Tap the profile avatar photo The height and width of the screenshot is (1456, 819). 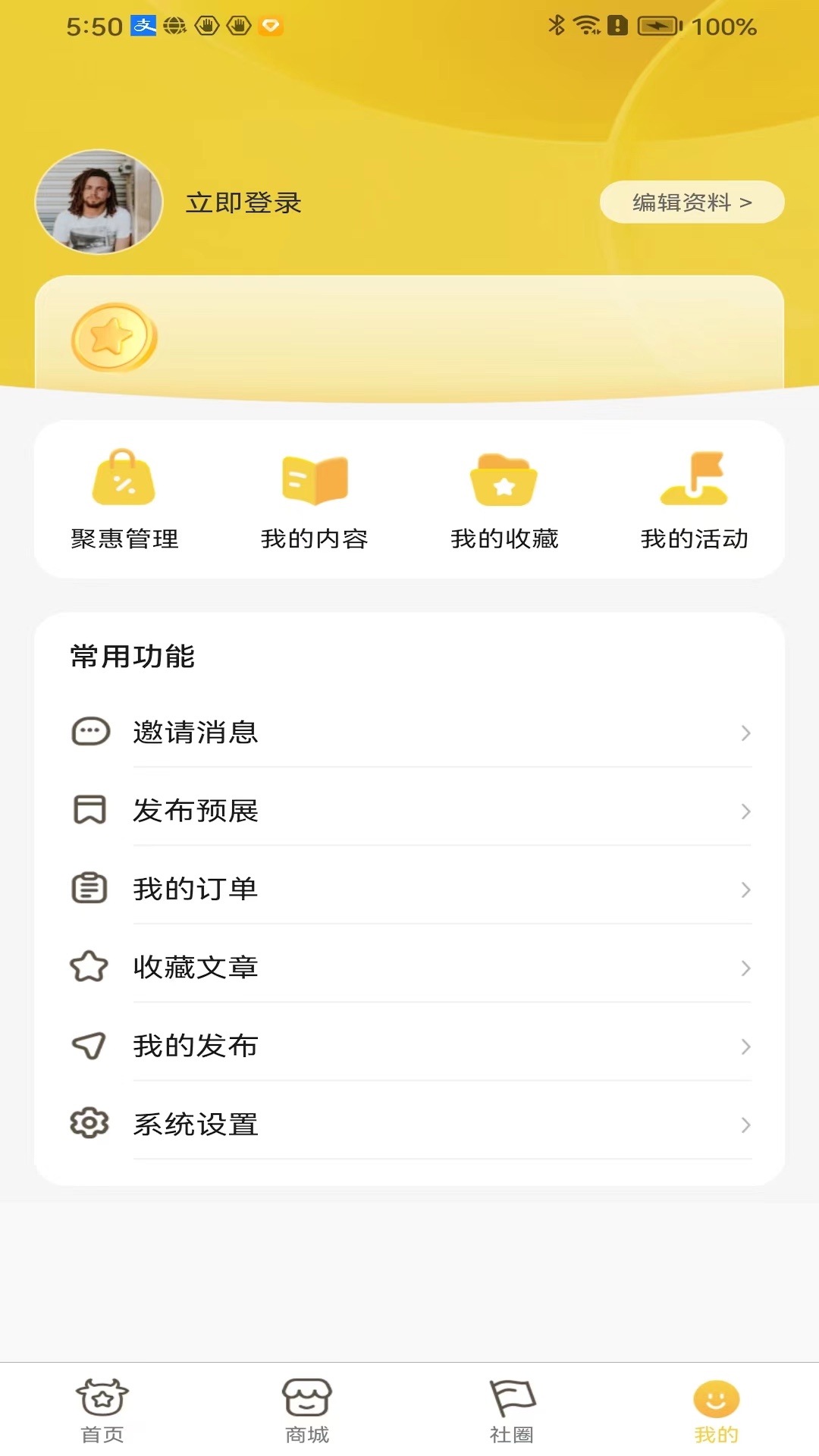(99, 202)
